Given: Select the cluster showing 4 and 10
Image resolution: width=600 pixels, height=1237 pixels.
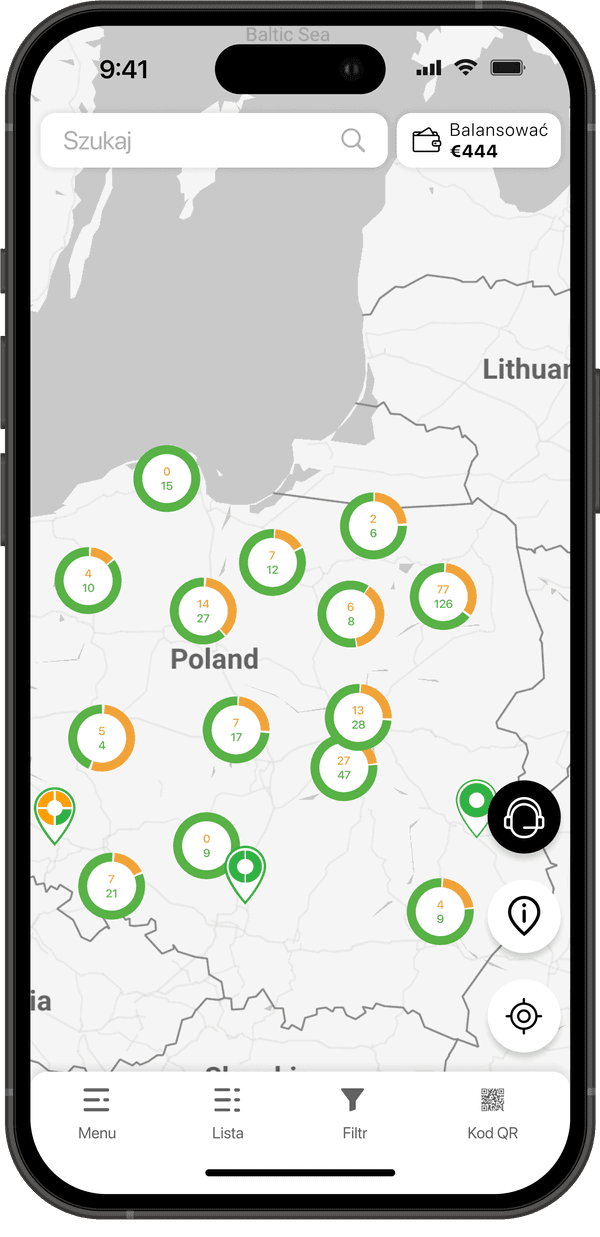Looking at the screenshot, I should [x=88, y=581].
